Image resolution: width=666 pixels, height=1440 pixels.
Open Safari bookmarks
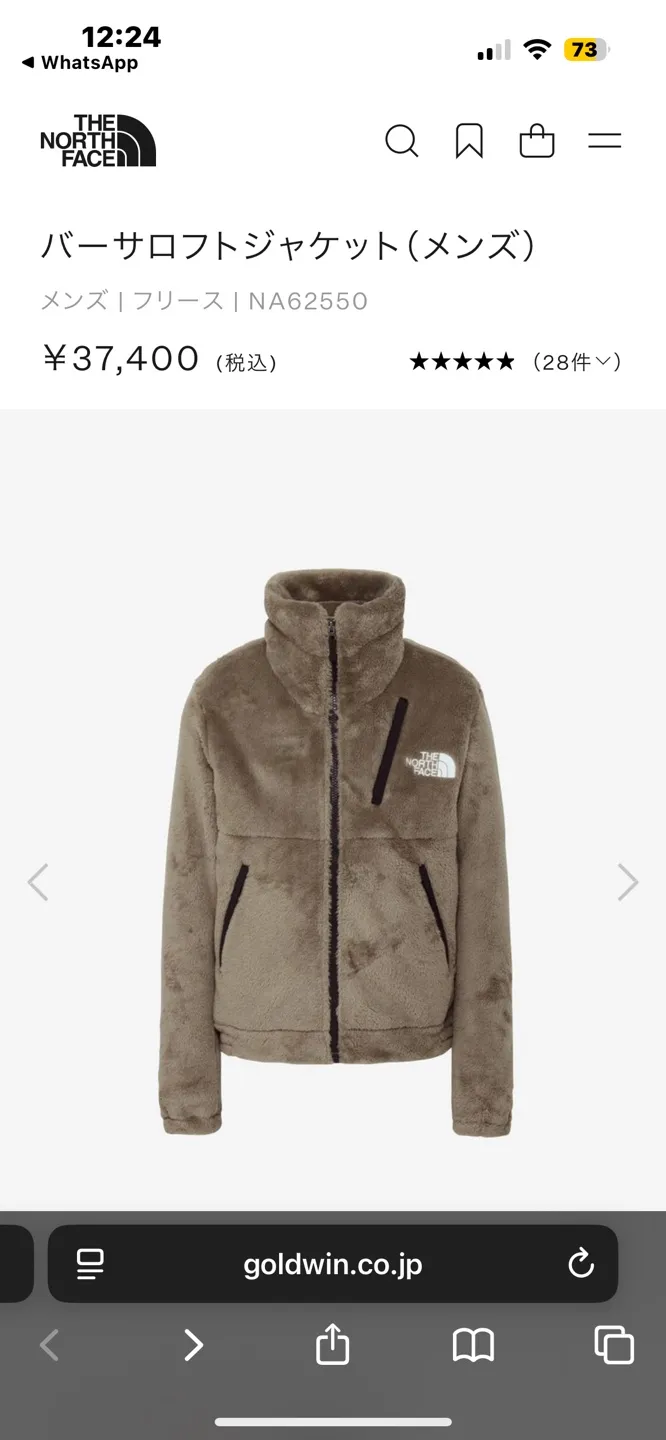coord(473,1345)
